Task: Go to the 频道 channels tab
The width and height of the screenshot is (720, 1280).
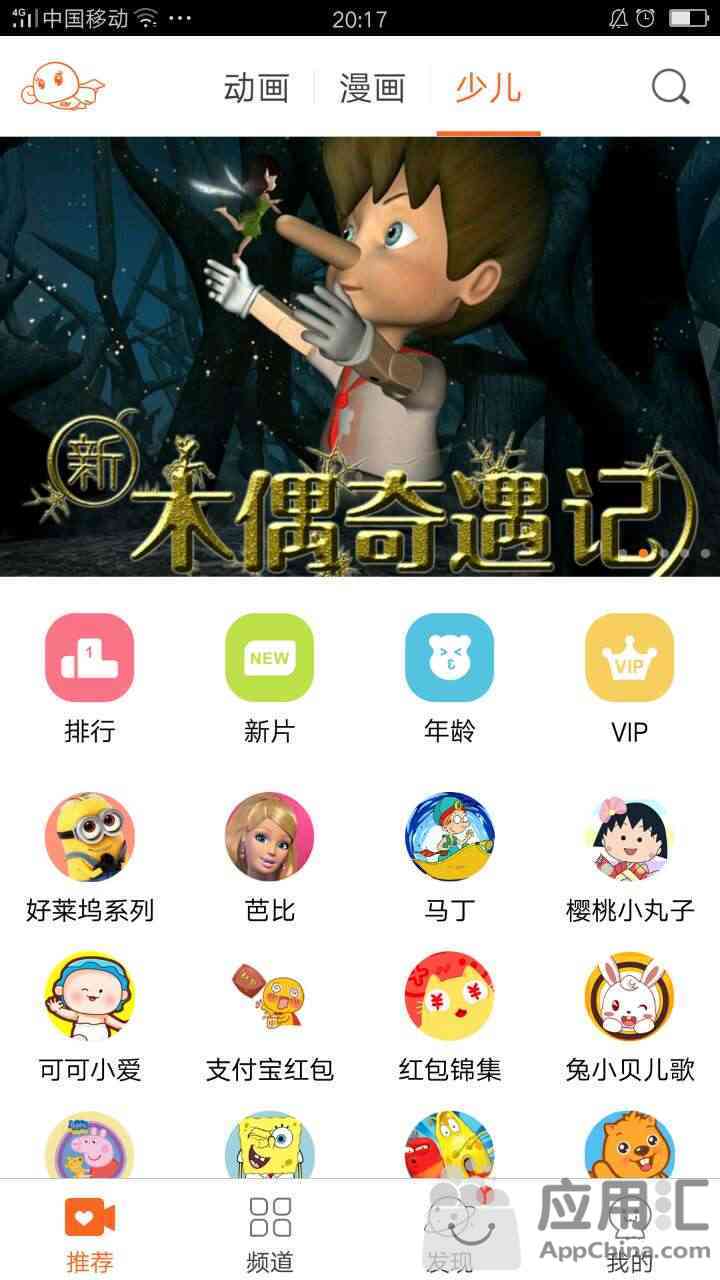Action: pos(270,1232)
